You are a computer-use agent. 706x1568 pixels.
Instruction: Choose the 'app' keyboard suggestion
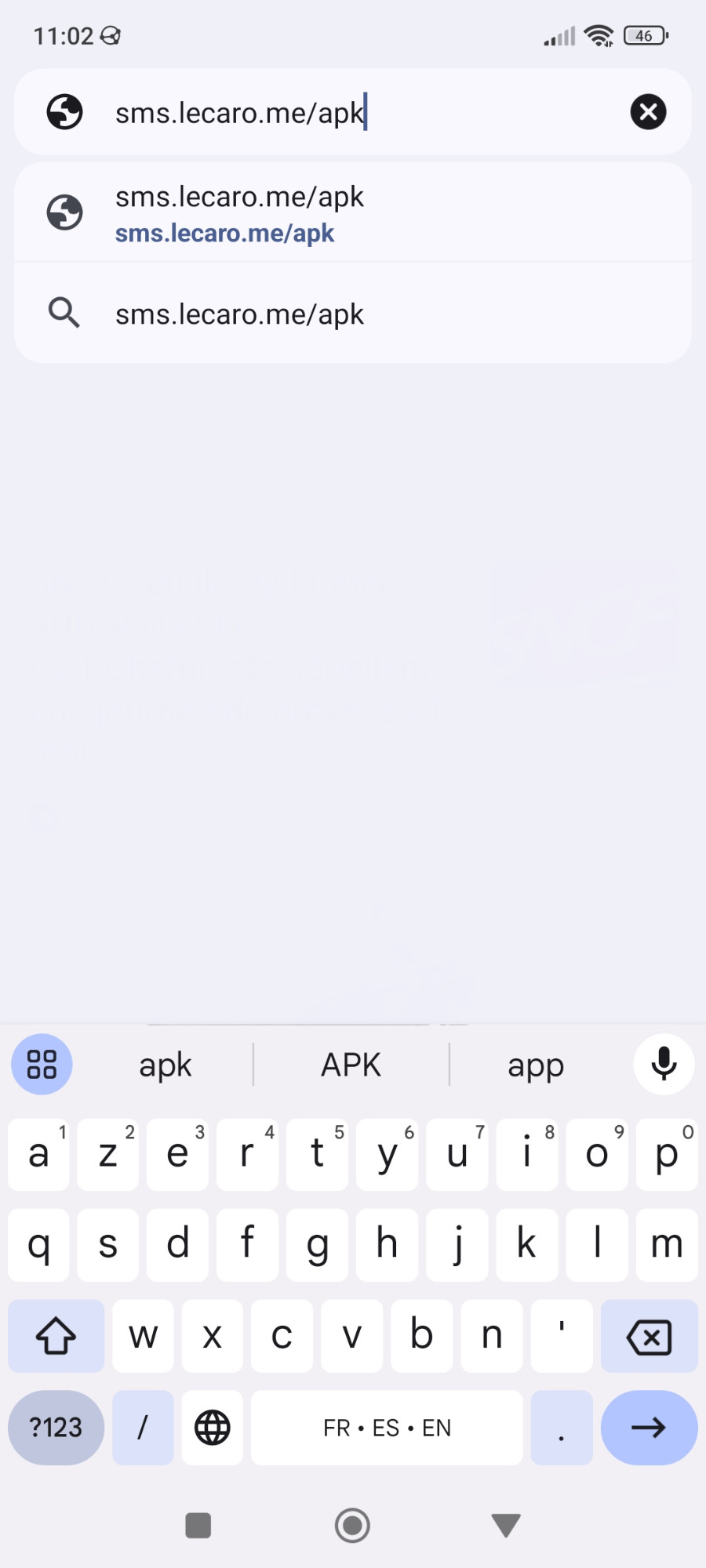535,1065
